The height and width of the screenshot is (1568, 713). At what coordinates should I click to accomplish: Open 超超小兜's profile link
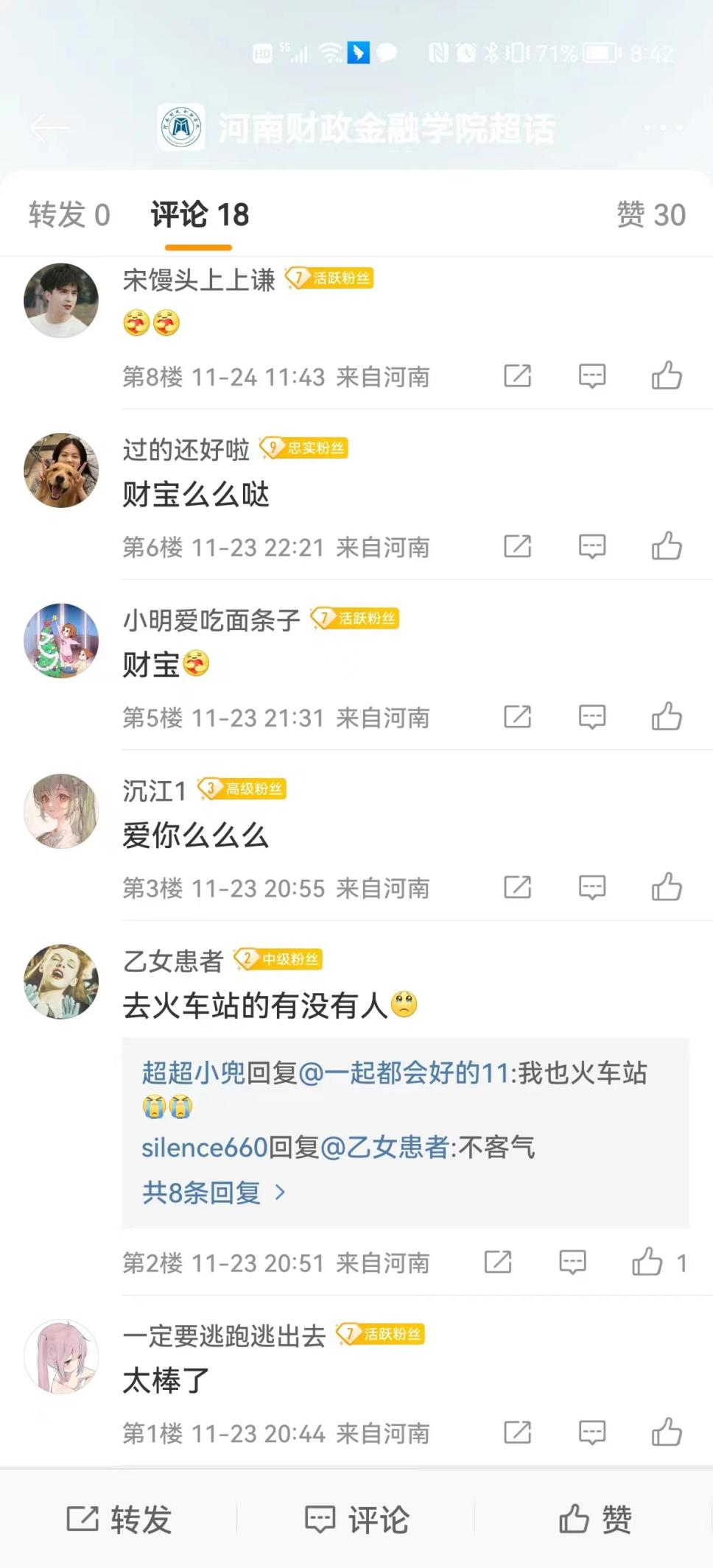pyautogui.click(x=193, y=1073)
